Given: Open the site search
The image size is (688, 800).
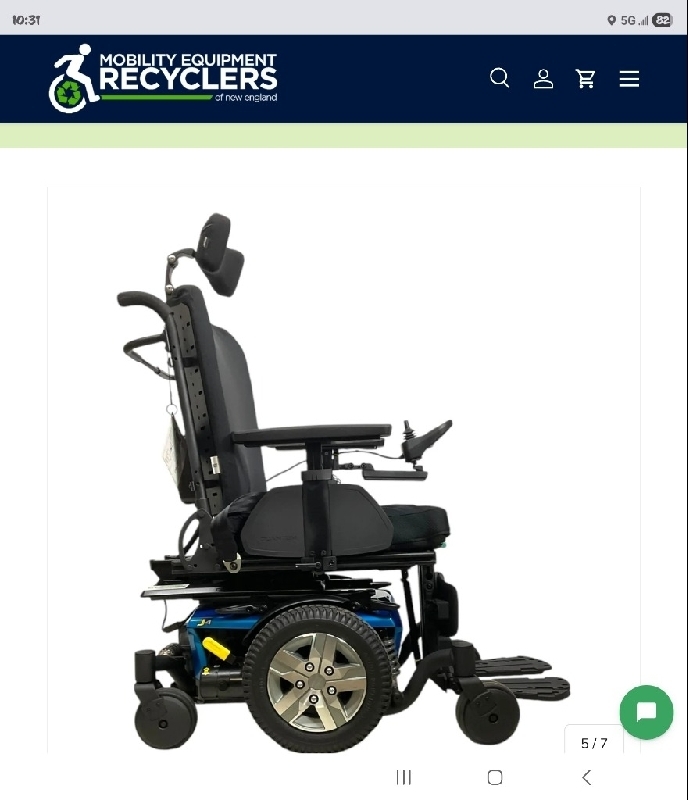Looking at the screenshot, I should [x=499, y=78].
